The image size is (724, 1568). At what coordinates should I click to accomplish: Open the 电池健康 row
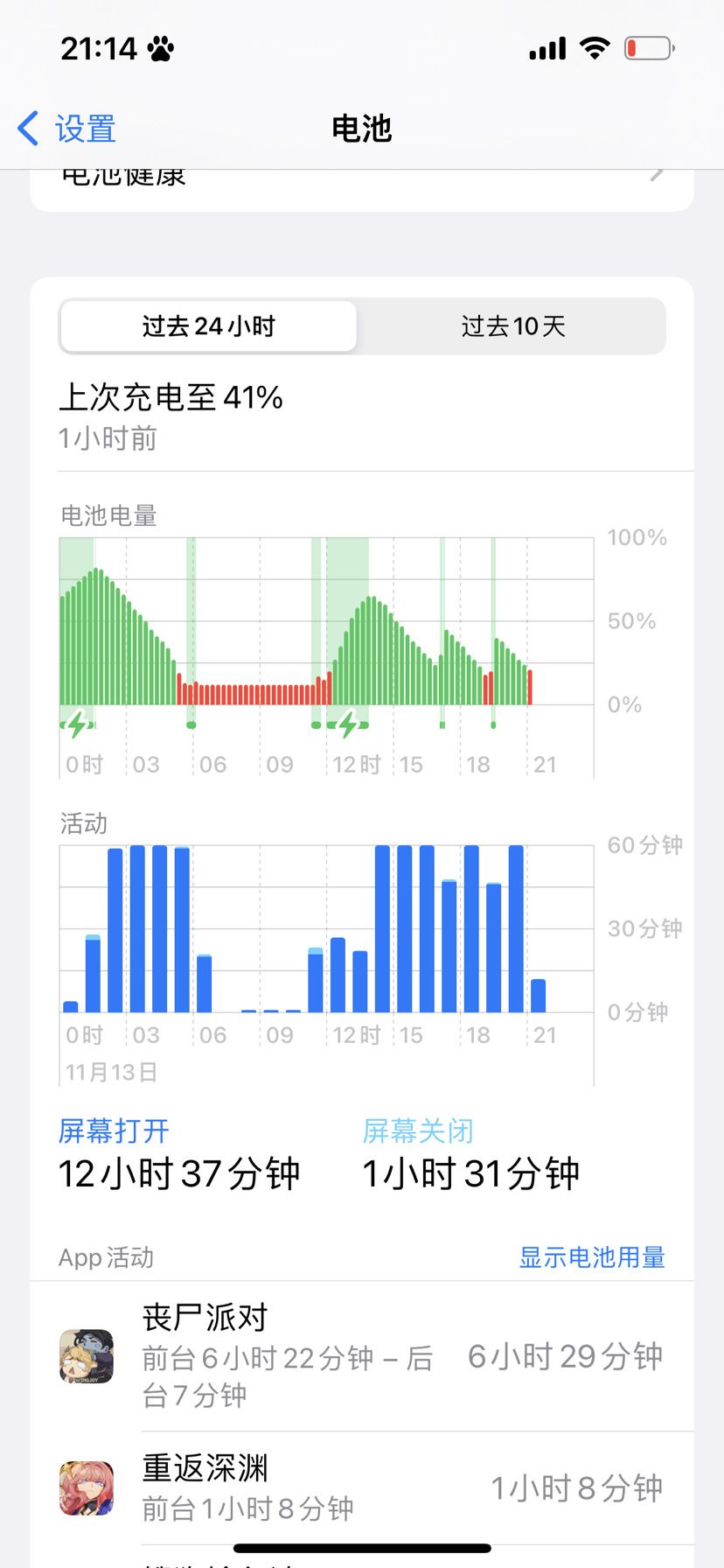[362, 187]
